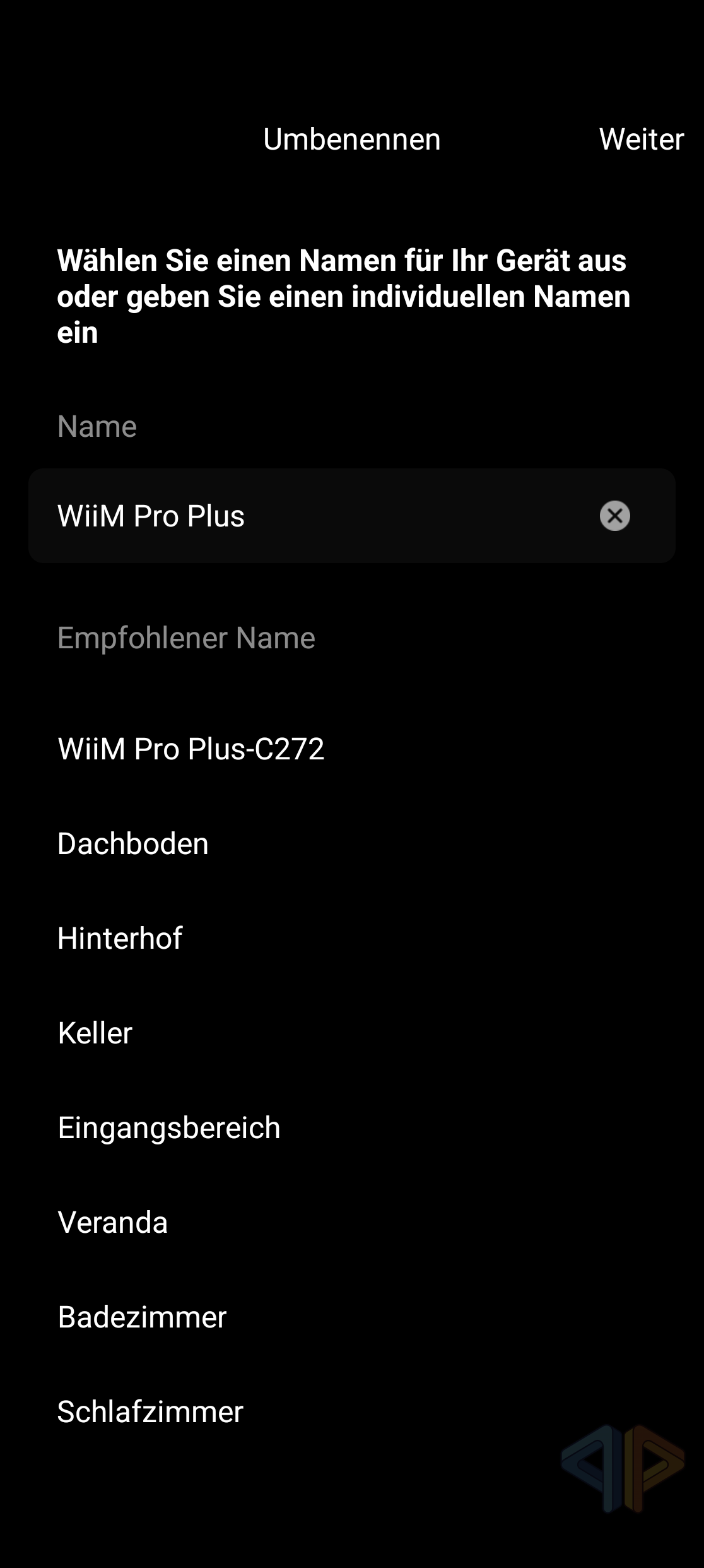
Task: Select the suggested name WiiM Pro Plus-C272
Action: click(191, 749)
